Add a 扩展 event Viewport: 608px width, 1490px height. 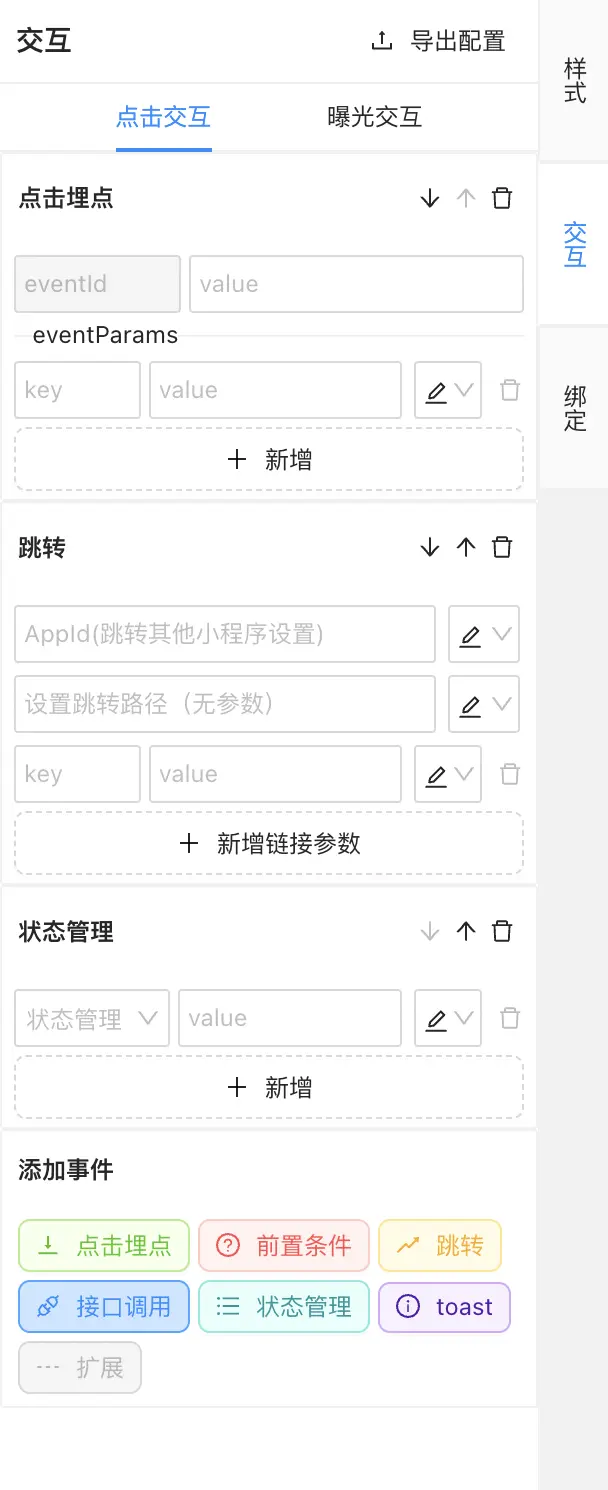80,1368
